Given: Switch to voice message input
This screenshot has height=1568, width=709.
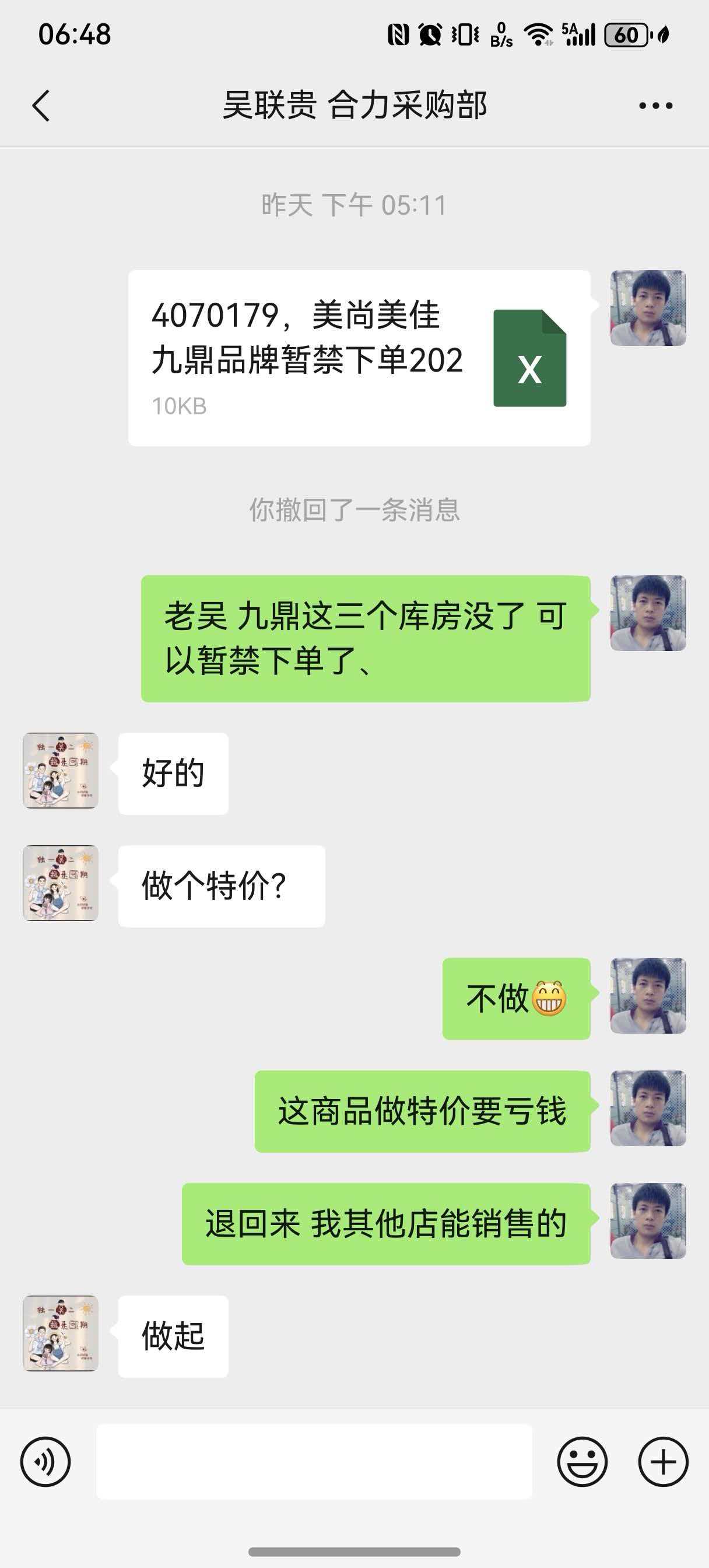Looking at the screenshot, I should point(45,1462).
